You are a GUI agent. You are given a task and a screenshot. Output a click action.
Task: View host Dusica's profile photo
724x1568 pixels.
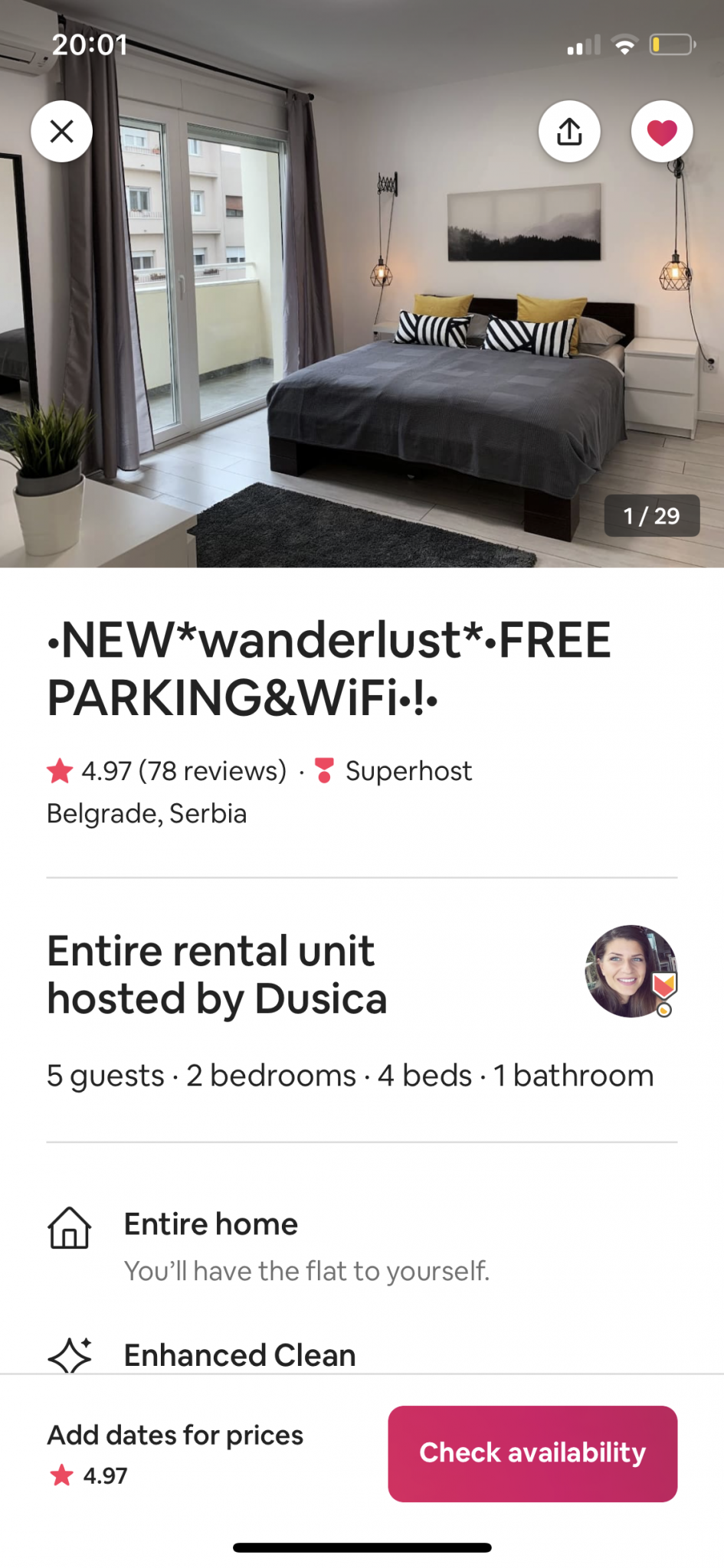click(631, 971)
